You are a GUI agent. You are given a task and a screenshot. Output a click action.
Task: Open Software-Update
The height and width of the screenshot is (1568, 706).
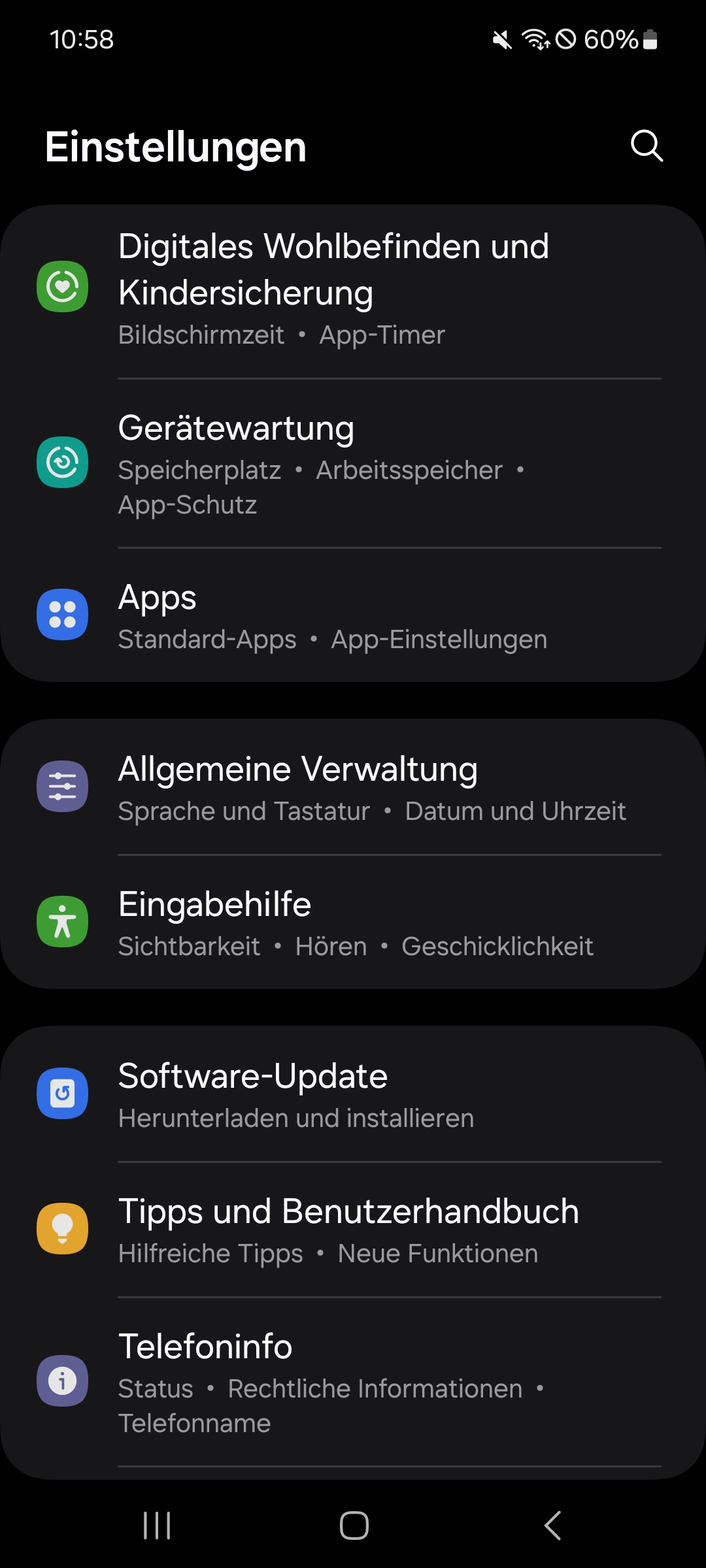(x=353, y=1094)
